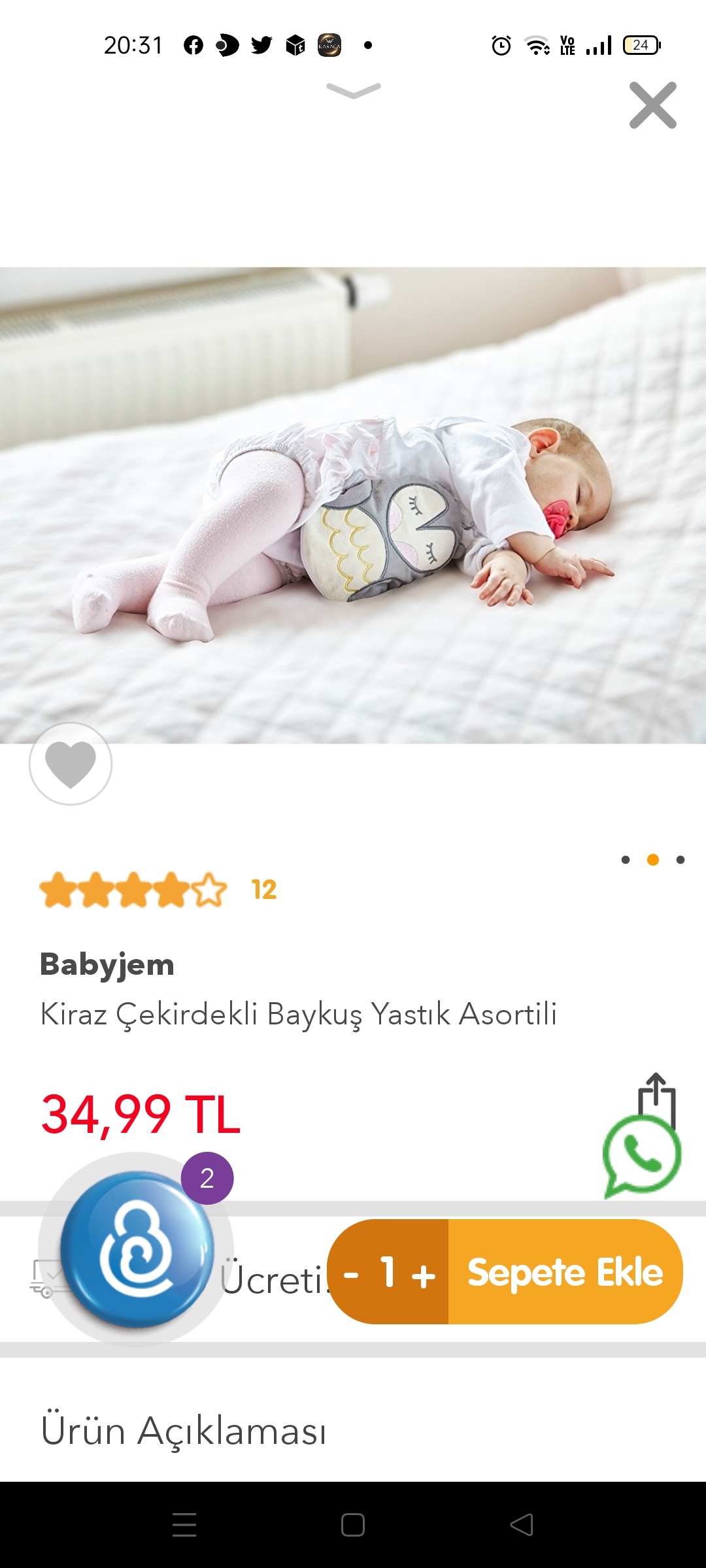Go back using the system back button
Screen dimensions: 706x1568
[x=522, y=1525]
